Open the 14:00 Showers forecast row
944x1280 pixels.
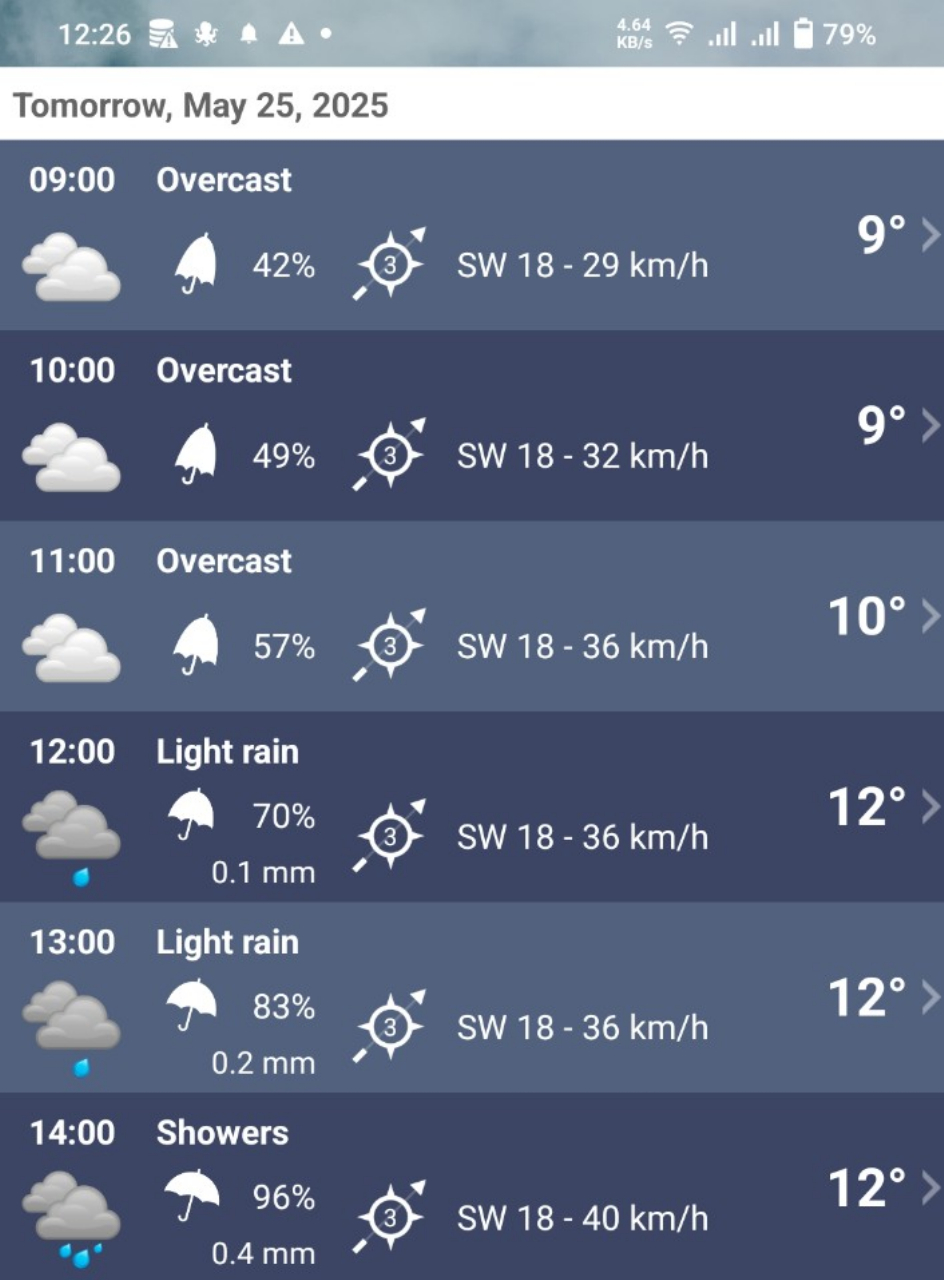click(472, 1187)
